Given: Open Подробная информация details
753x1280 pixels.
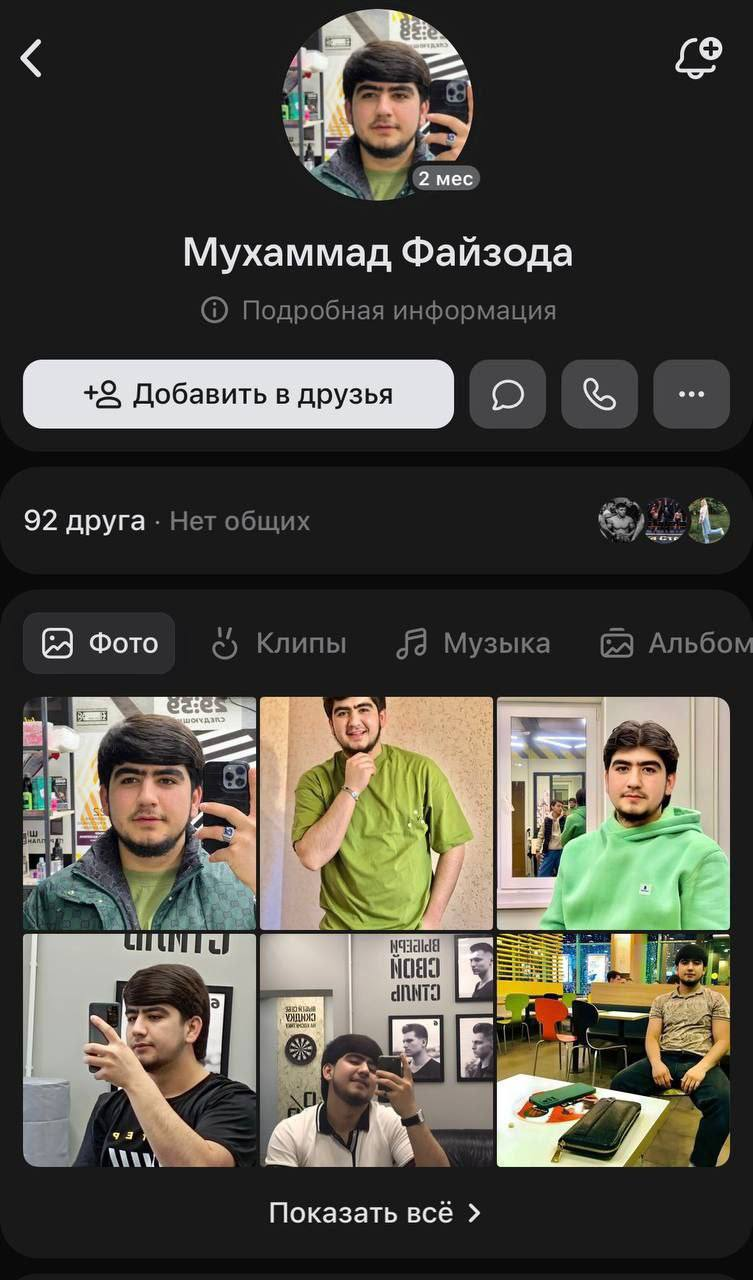Looking at the screenshot, I should pos(378,311).
